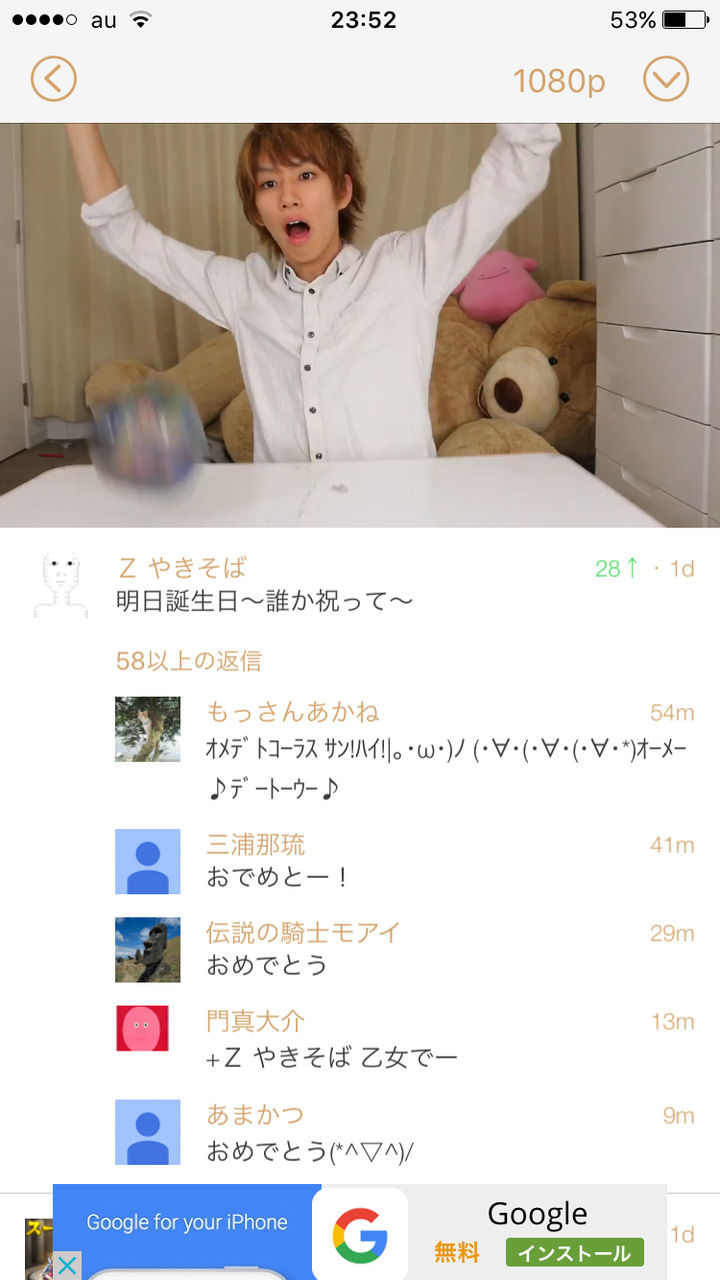Tap the video player area
The width and height of the screenshot is (720, 1280).
tap(360, 325)
